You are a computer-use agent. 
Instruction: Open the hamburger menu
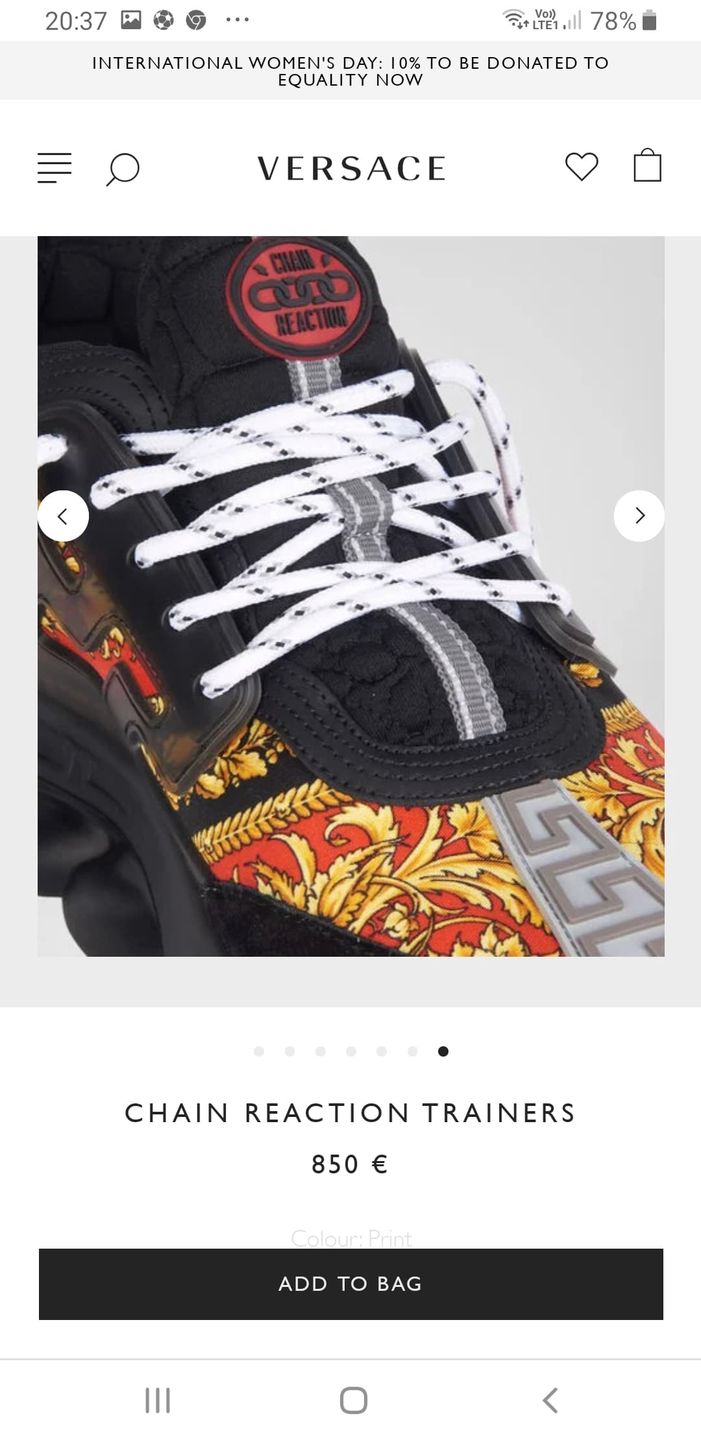(x=55, y=167)
